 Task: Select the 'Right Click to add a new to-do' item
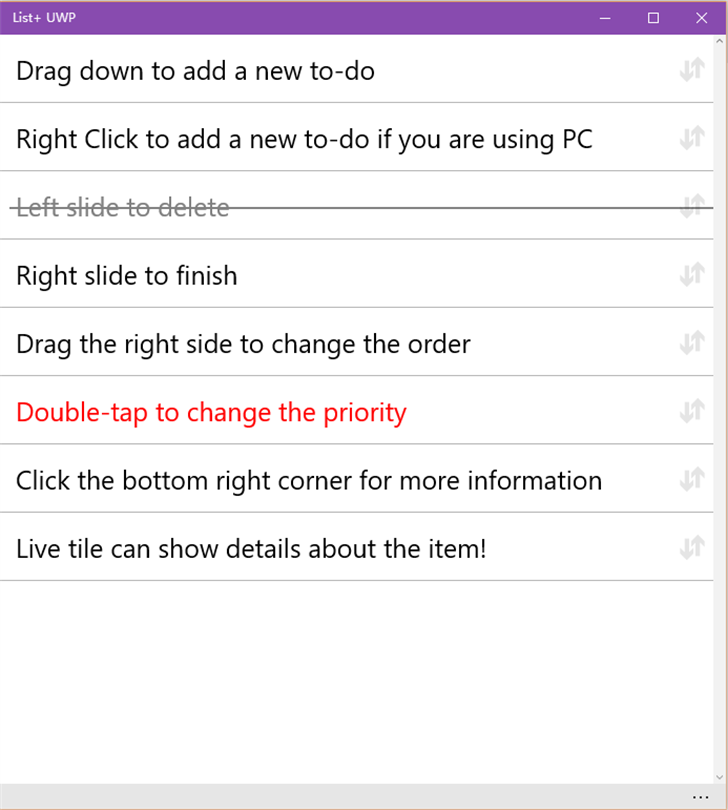click(304, 139)
